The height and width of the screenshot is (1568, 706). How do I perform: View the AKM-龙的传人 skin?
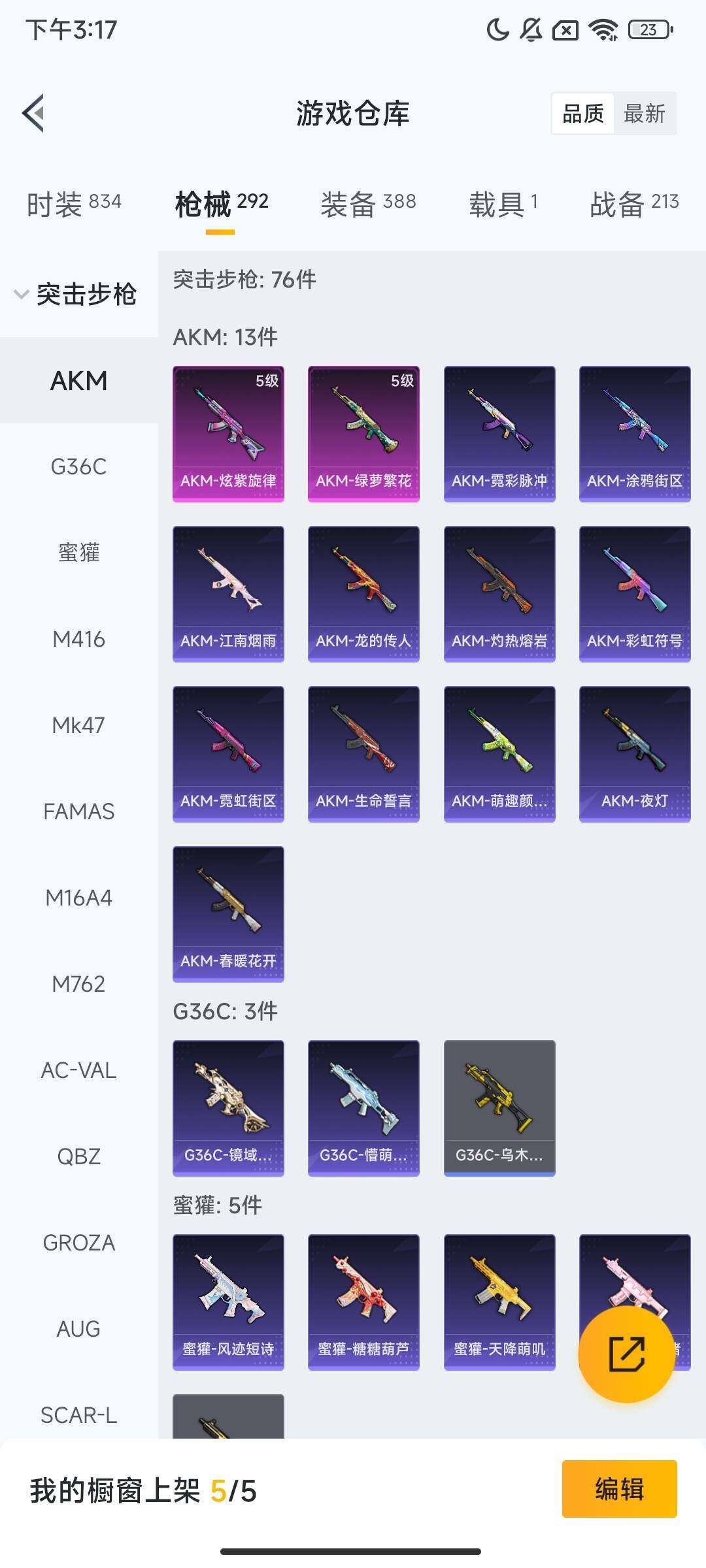pos(363,594)
